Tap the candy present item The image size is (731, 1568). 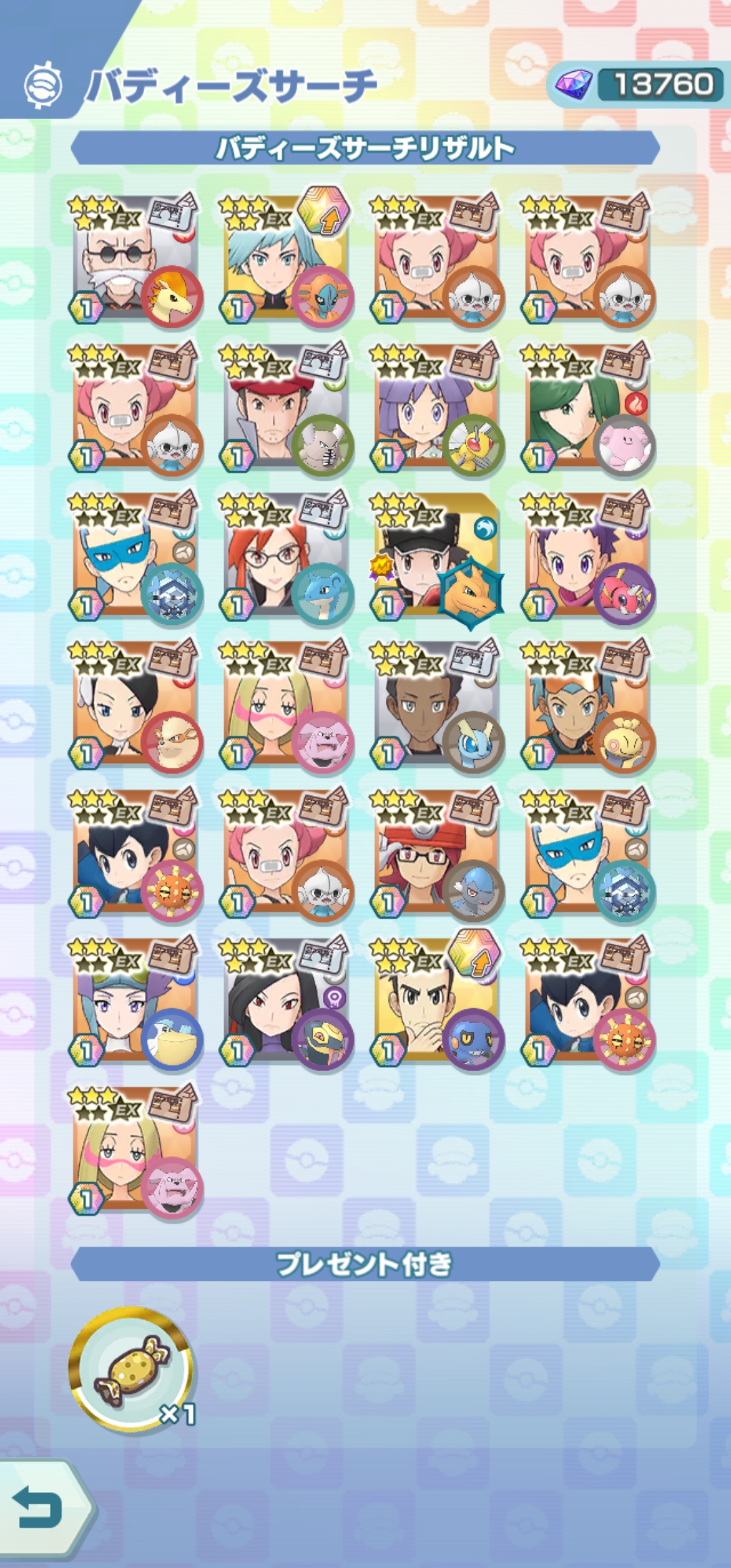[132, 1368]
